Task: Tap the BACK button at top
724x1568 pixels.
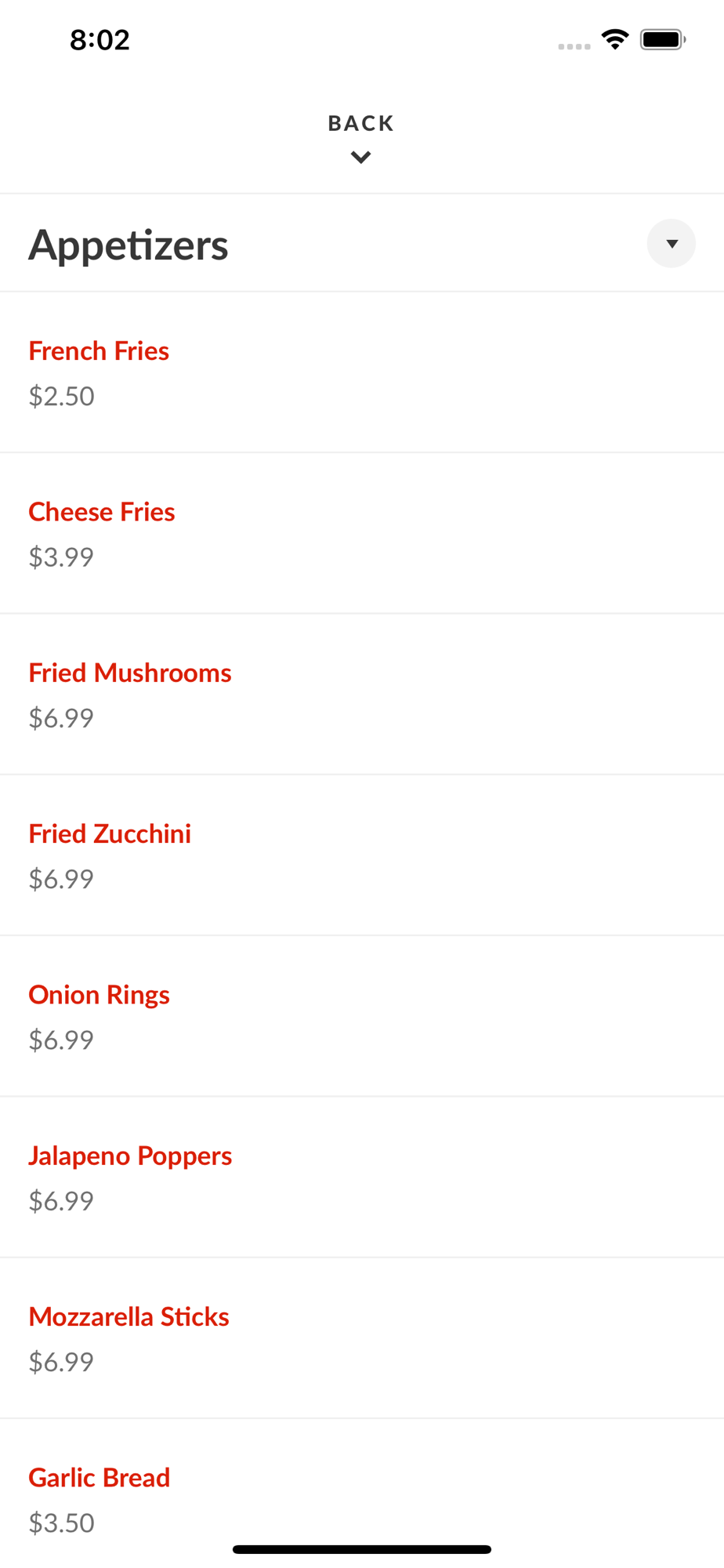Action: [x=361, y=136]
